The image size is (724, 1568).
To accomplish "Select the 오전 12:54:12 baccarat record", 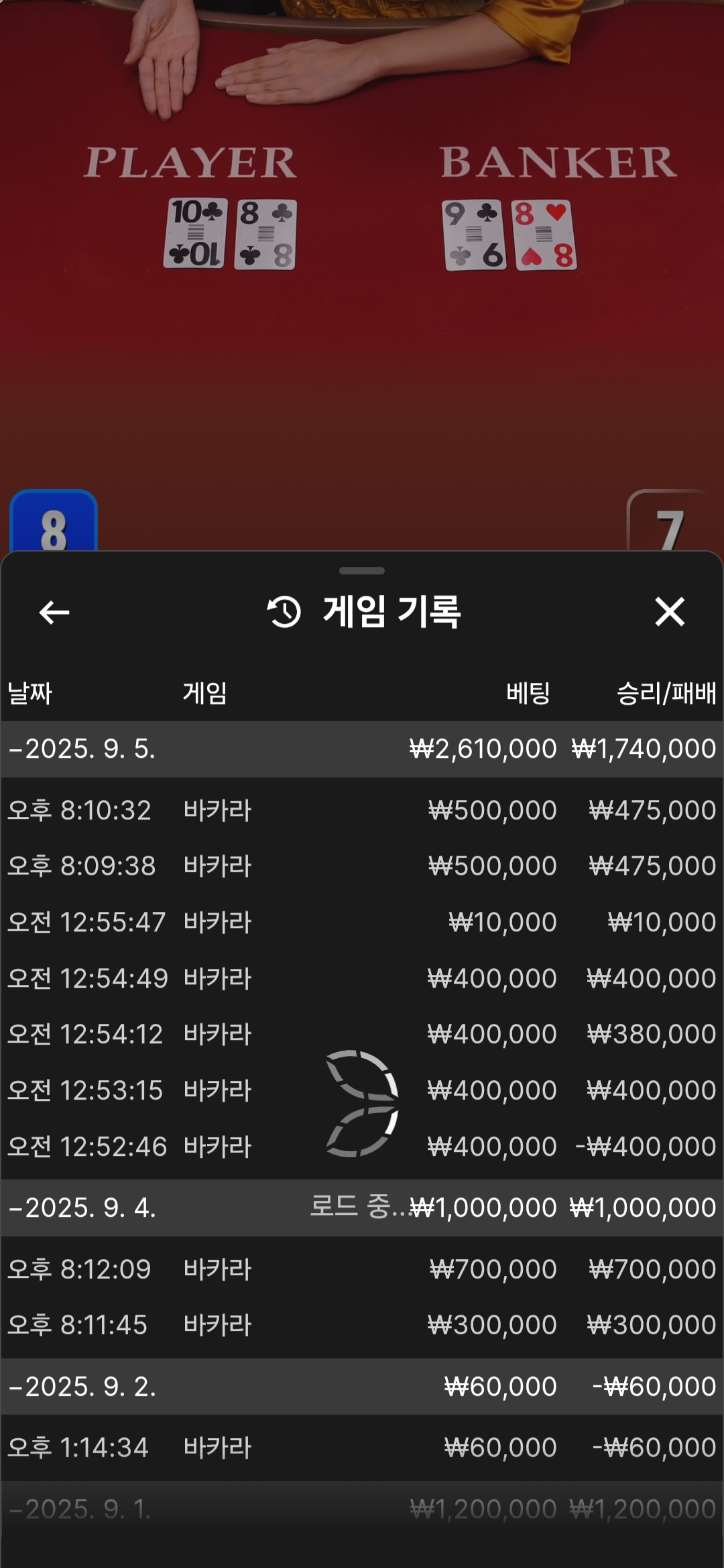I will tap(362, 1034).
